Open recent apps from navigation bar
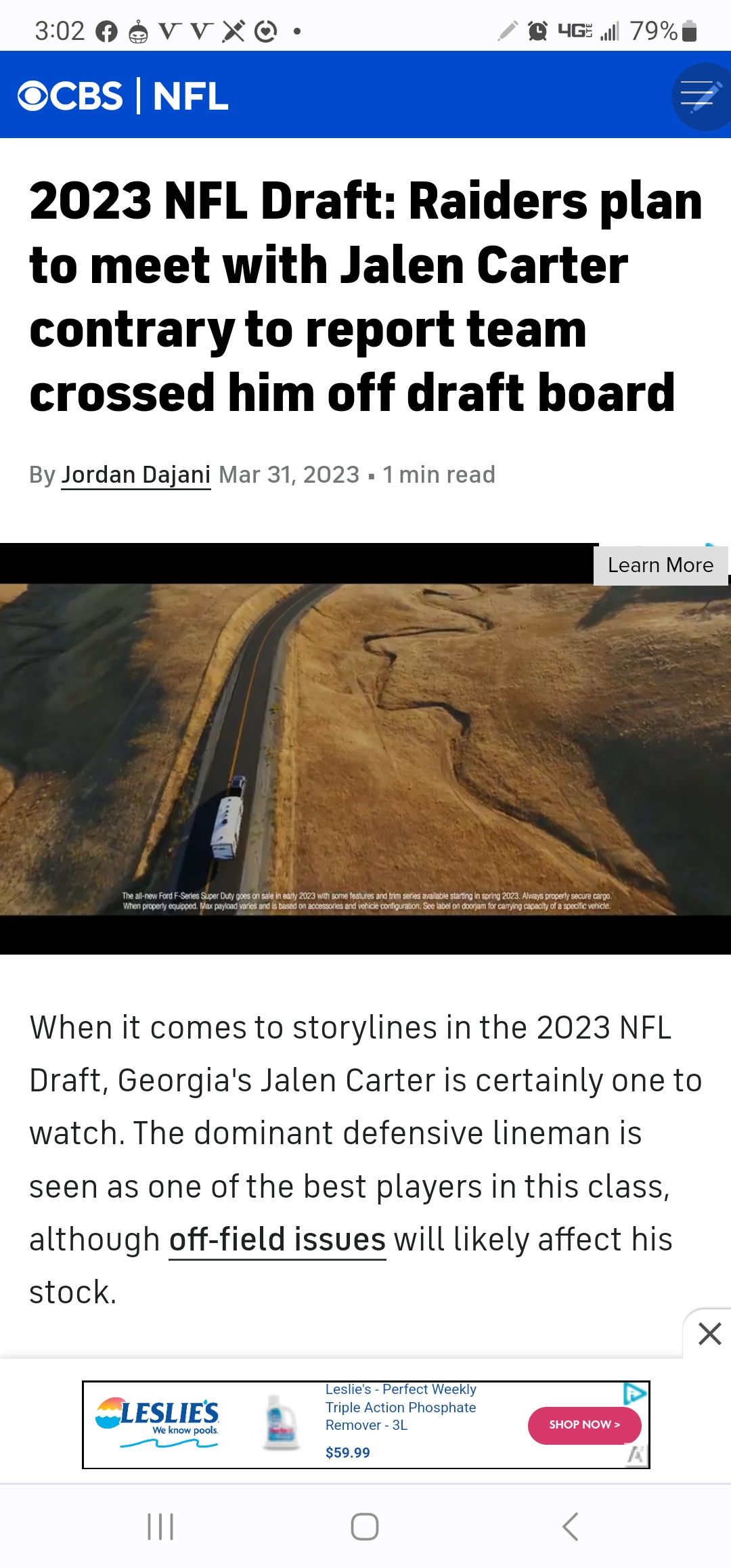The height and width of the screenshot is (1568, 731). (x=160, y=1527)
